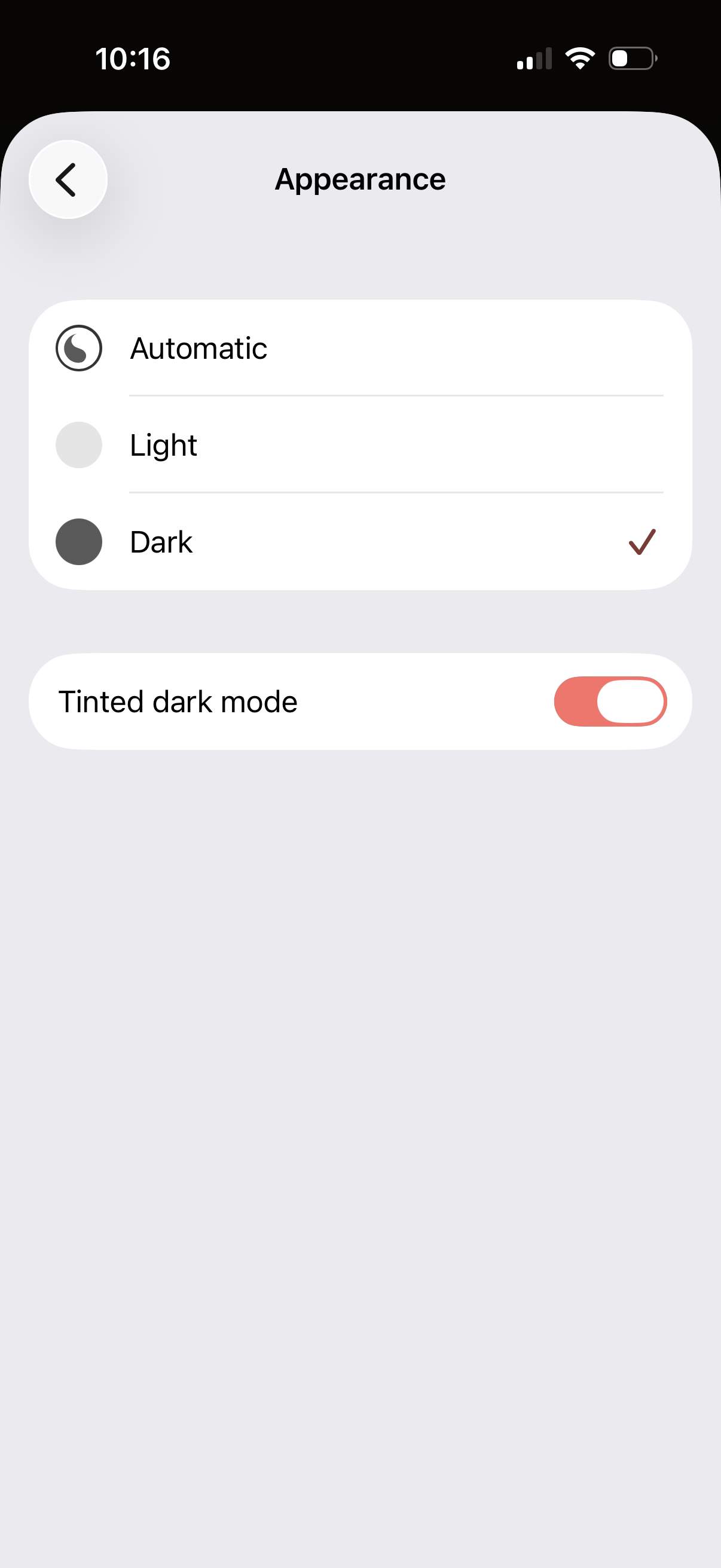Viewport: 721px width, 1568px height.
Task: Click the Automatic appearance moon icon
Action: tap(79, 348)
